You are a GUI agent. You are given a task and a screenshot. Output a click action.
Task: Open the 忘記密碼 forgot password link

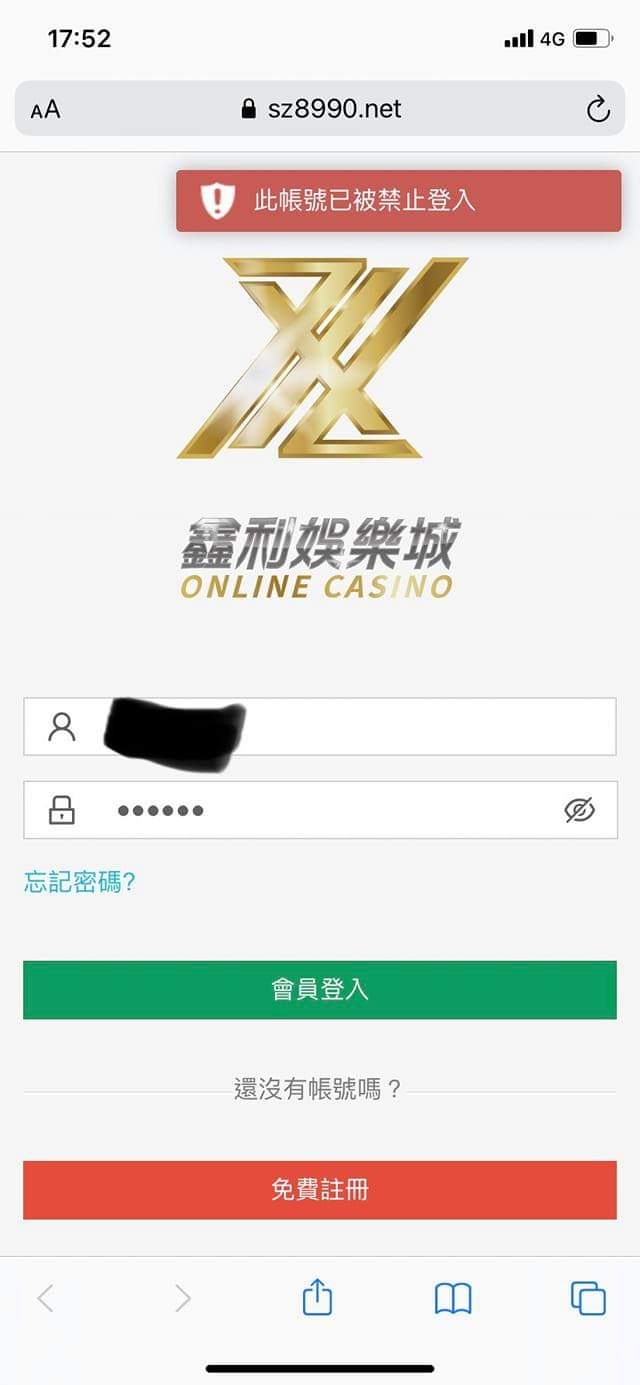[80, 882]
